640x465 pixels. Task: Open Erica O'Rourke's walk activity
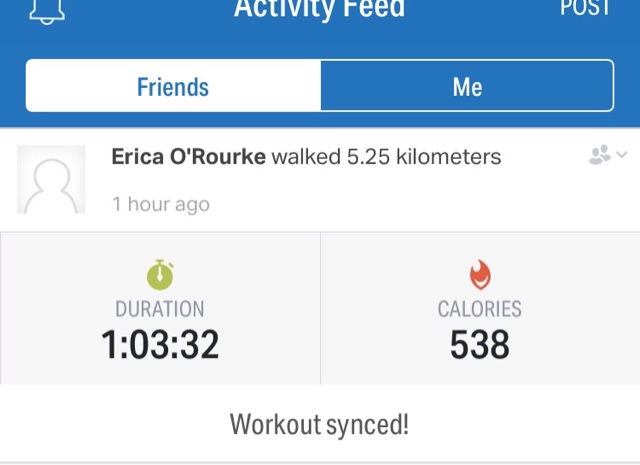pos(307,157)
